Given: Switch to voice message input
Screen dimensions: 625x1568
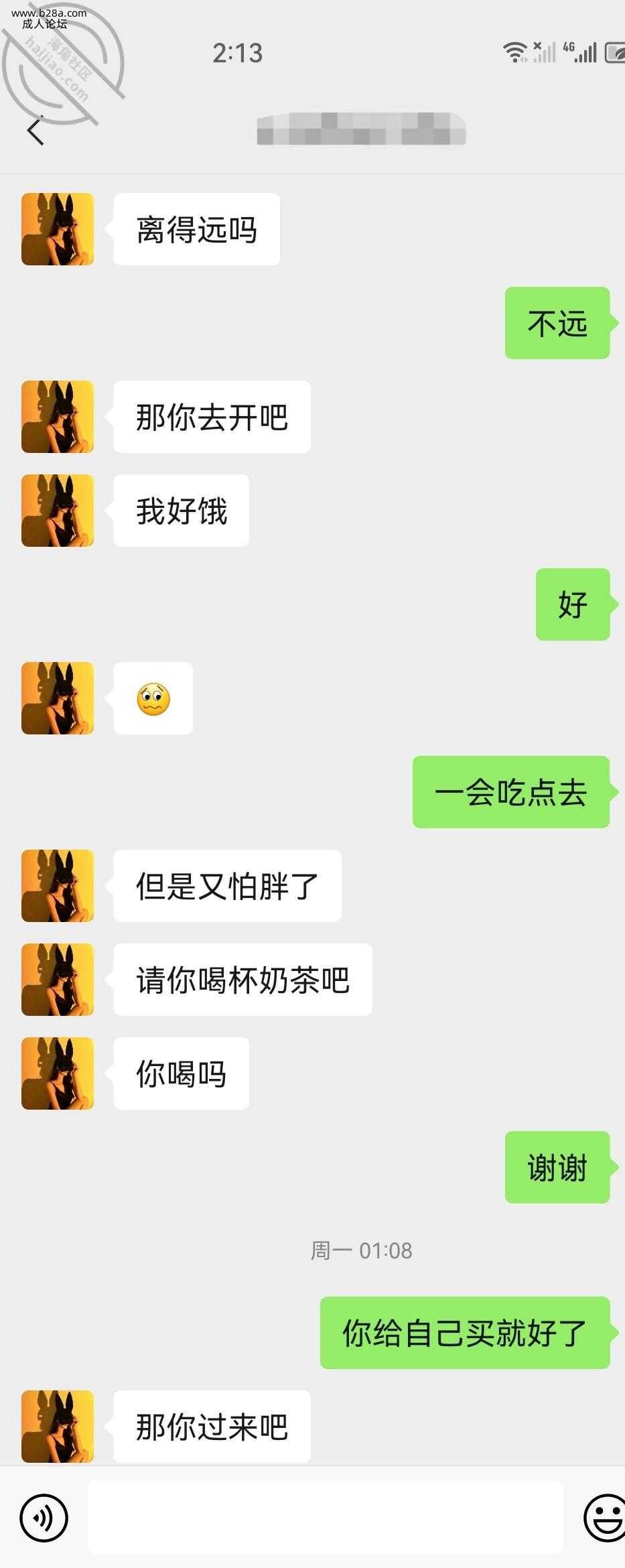Looking at the screenshot, I should (x=44, y=1518).
